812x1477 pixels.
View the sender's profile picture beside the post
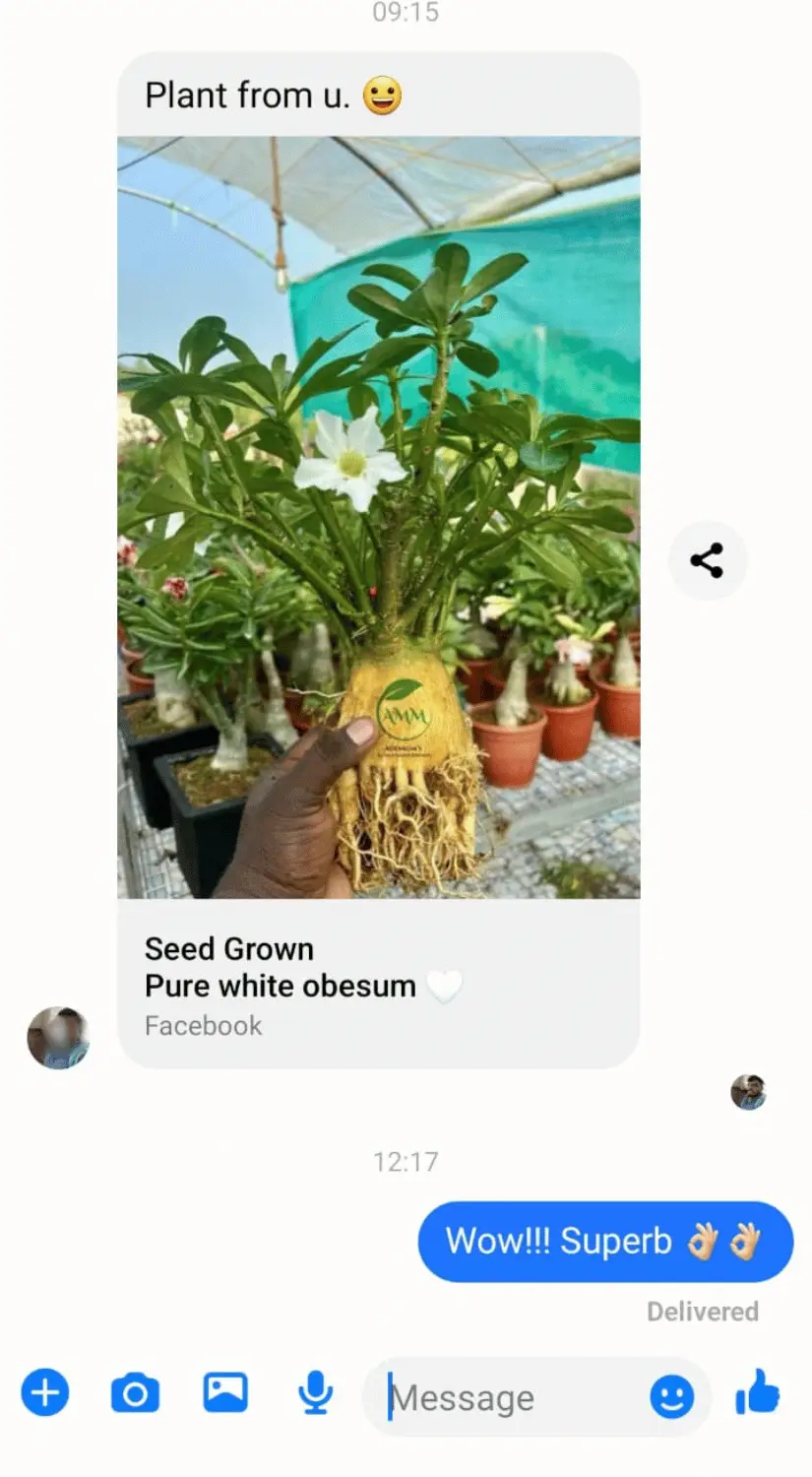[x=58, y=1038]
